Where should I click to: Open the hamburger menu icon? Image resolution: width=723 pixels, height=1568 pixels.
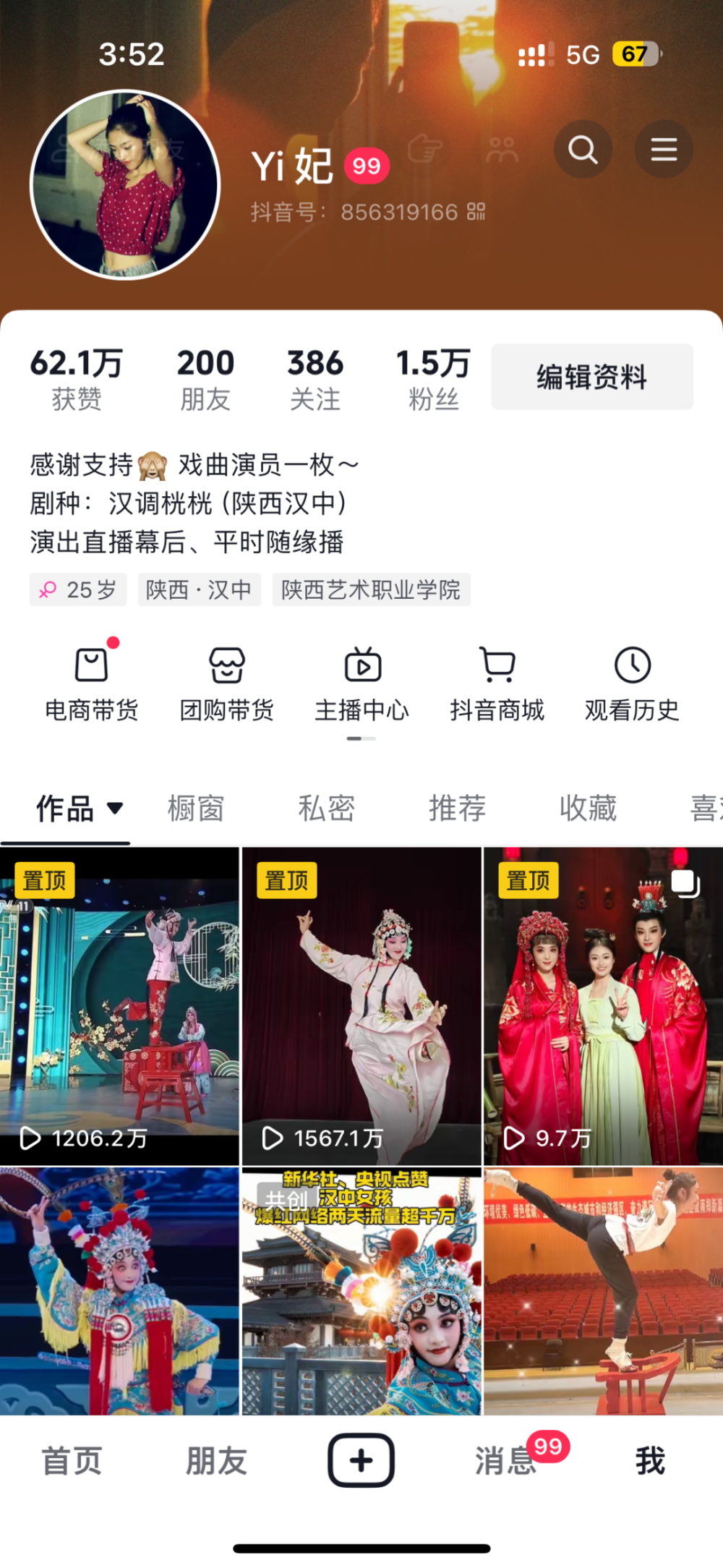664,150
